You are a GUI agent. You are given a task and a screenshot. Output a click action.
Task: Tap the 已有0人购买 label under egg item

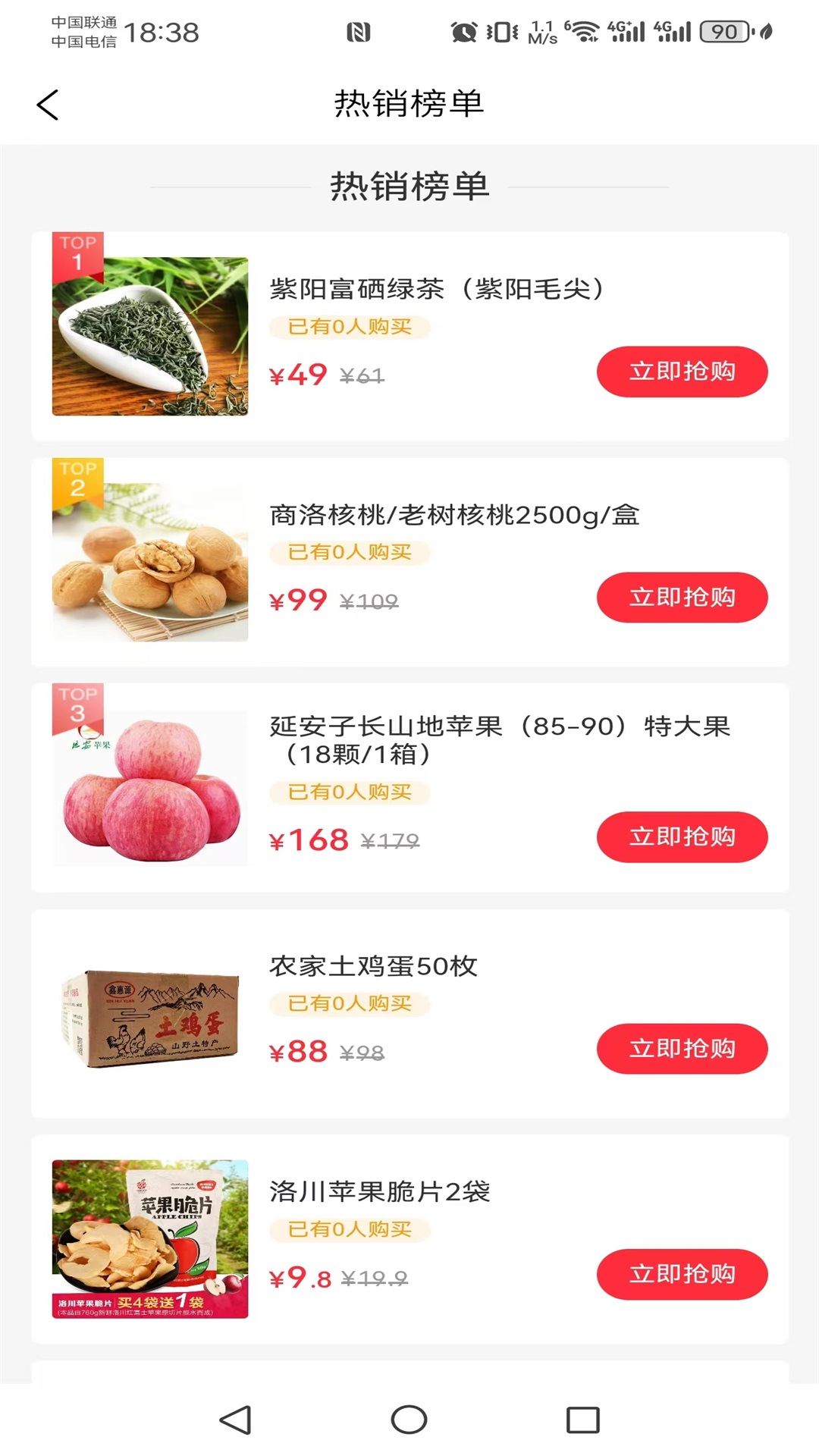click(350, 1005)
